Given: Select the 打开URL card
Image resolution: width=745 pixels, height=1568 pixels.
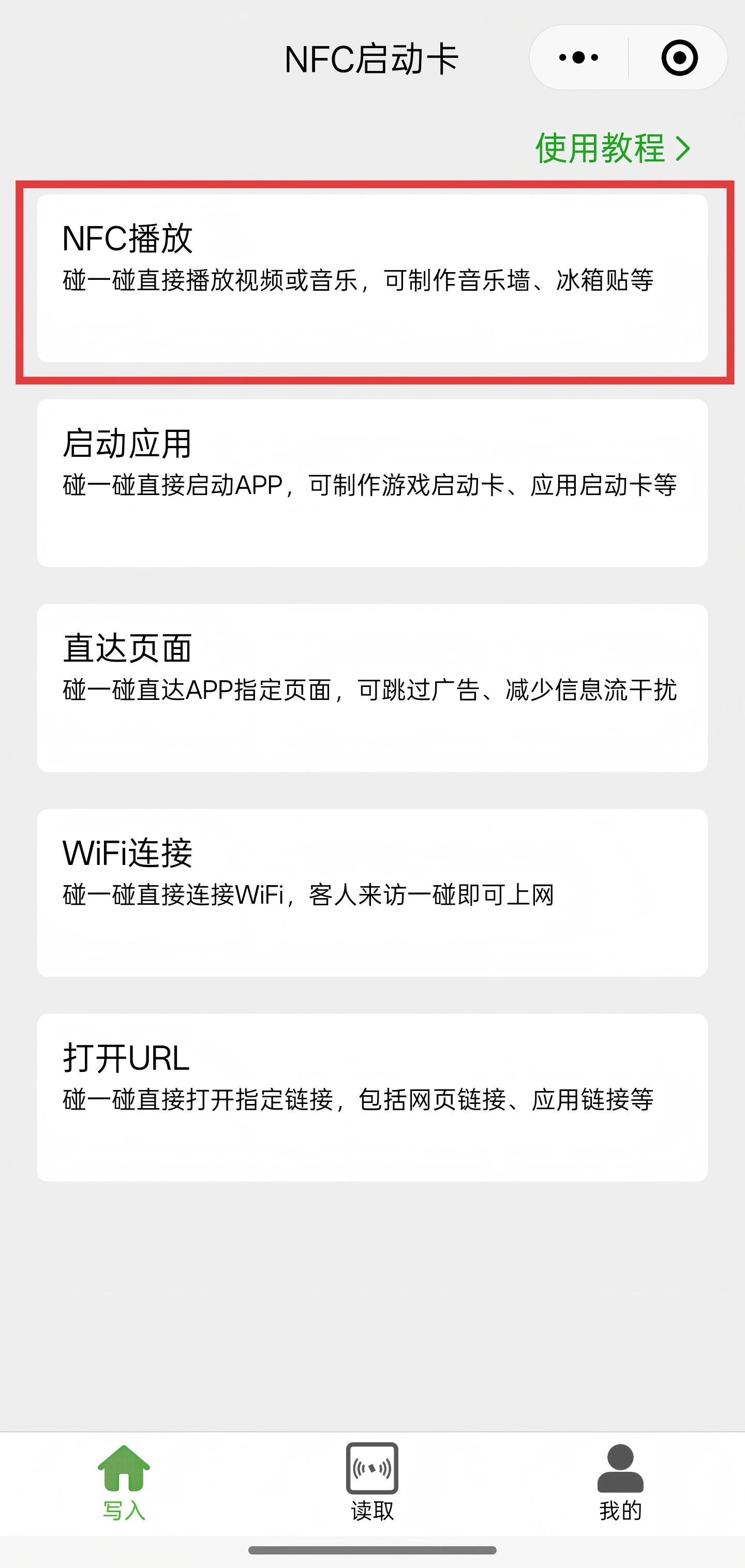Looking at the screenshot, I should (x=372, y=1097).
